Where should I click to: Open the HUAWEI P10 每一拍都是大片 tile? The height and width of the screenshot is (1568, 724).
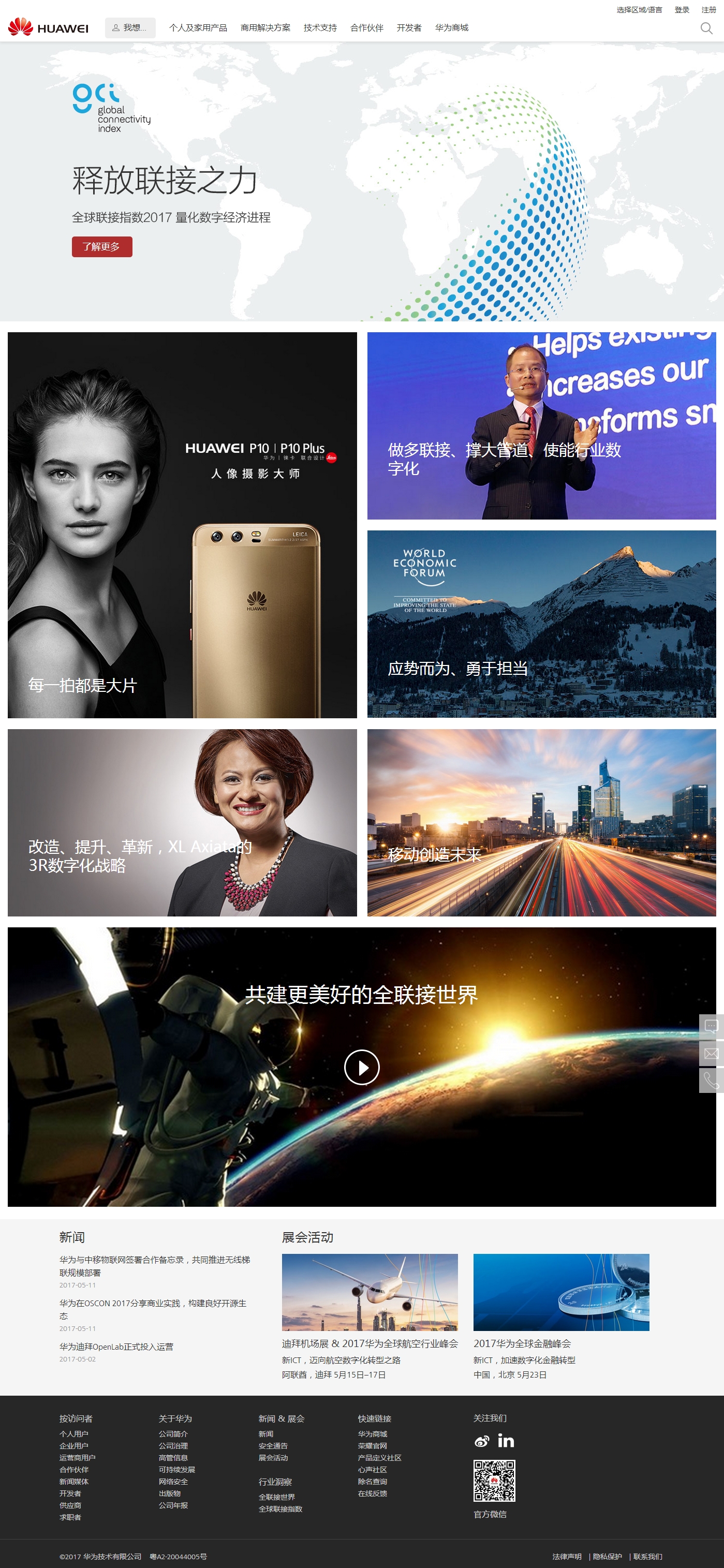point(182,525)
